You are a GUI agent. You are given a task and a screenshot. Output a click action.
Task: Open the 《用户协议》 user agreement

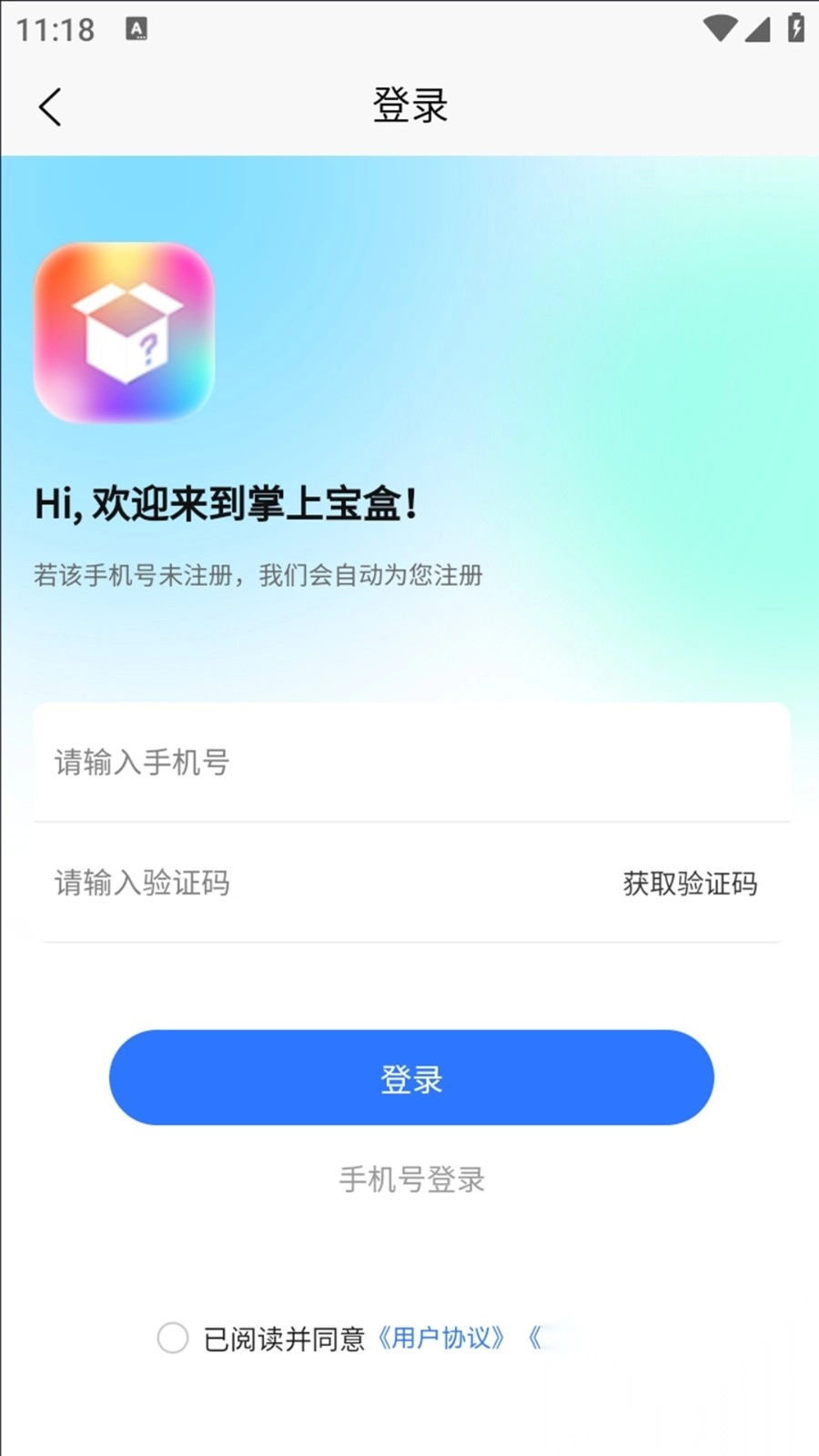click(x=440, y=1339)
